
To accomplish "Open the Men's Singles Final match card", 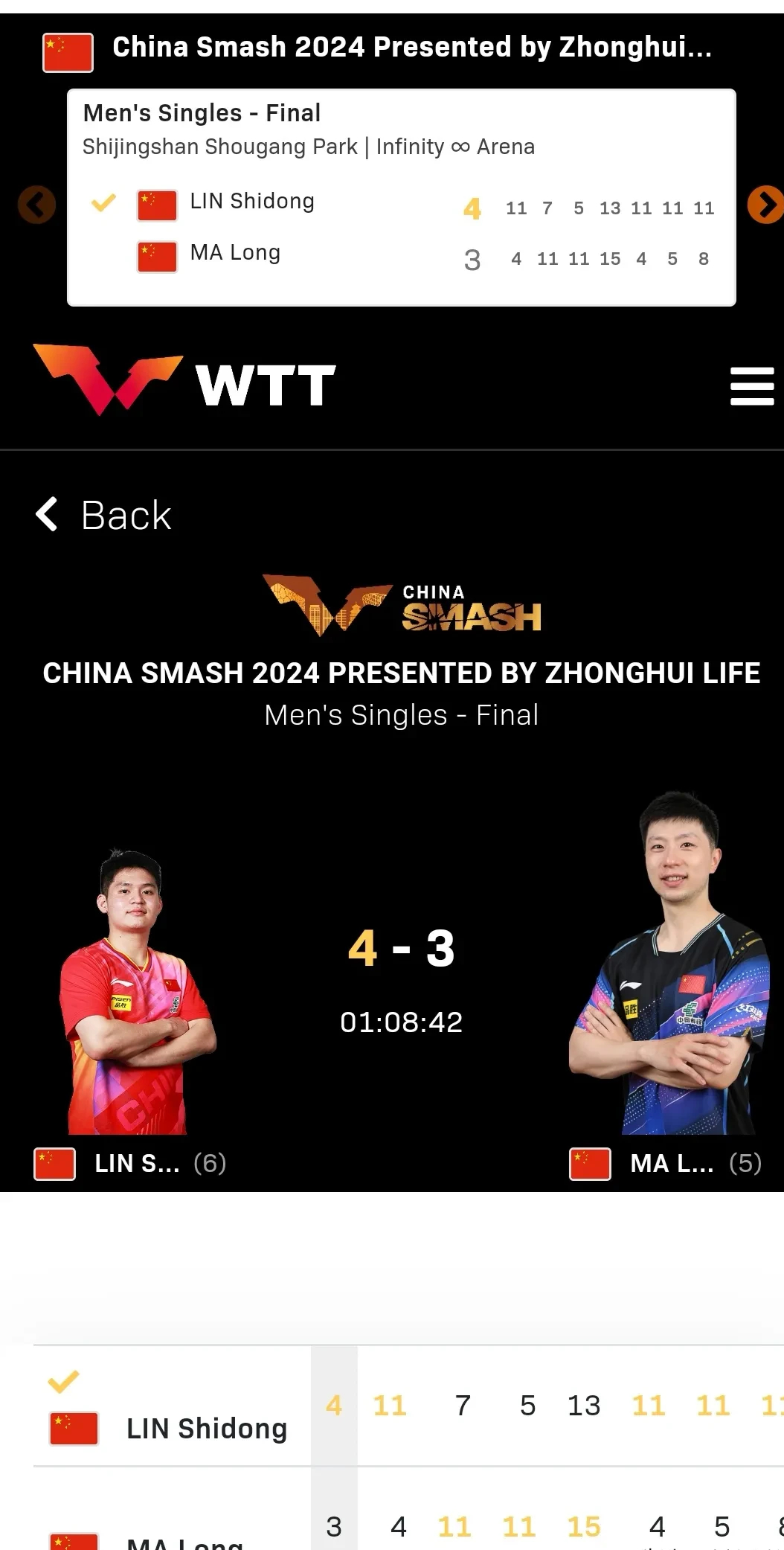I will point(401,197).
